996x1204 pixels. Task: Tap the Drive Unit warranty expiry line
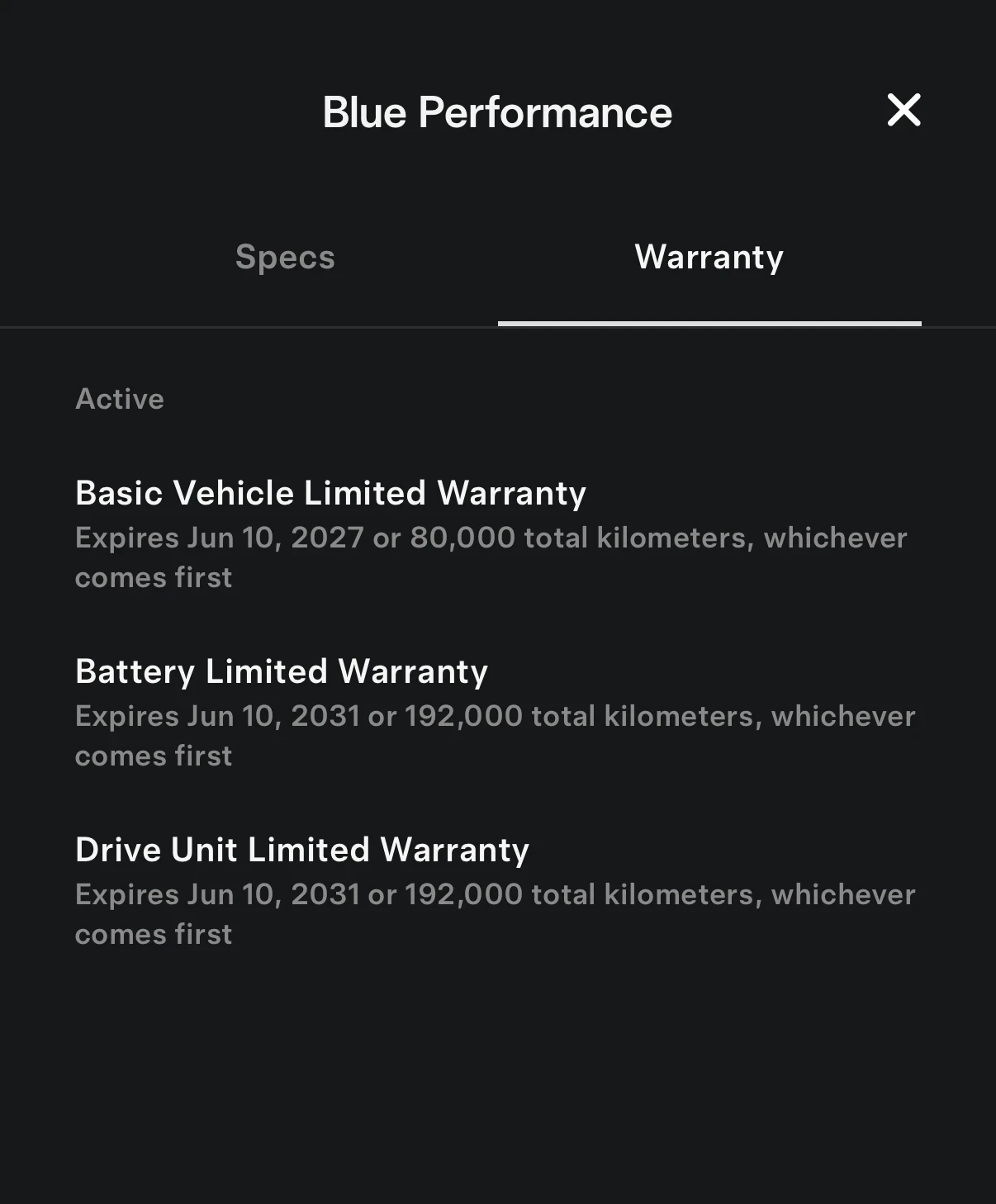click(x=496, y=913)
